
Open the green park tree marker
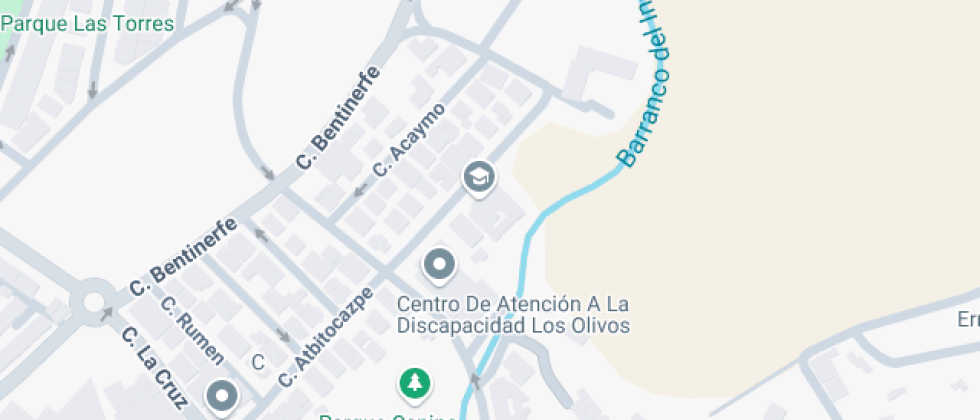coord(414,382)
